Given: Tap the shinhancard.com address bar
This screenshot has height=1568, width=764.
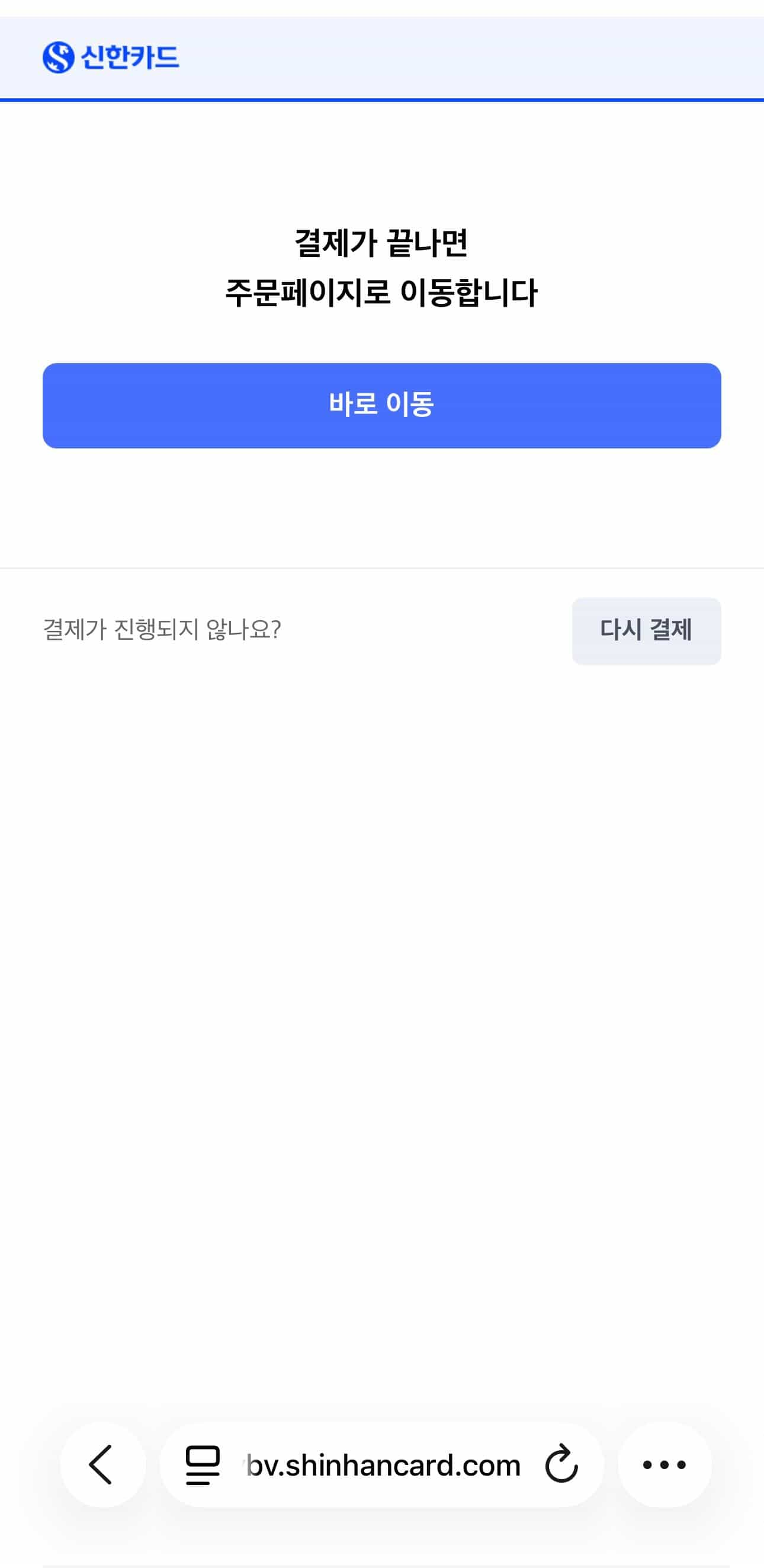Looking at the screenshot, I should [384, 1464].
